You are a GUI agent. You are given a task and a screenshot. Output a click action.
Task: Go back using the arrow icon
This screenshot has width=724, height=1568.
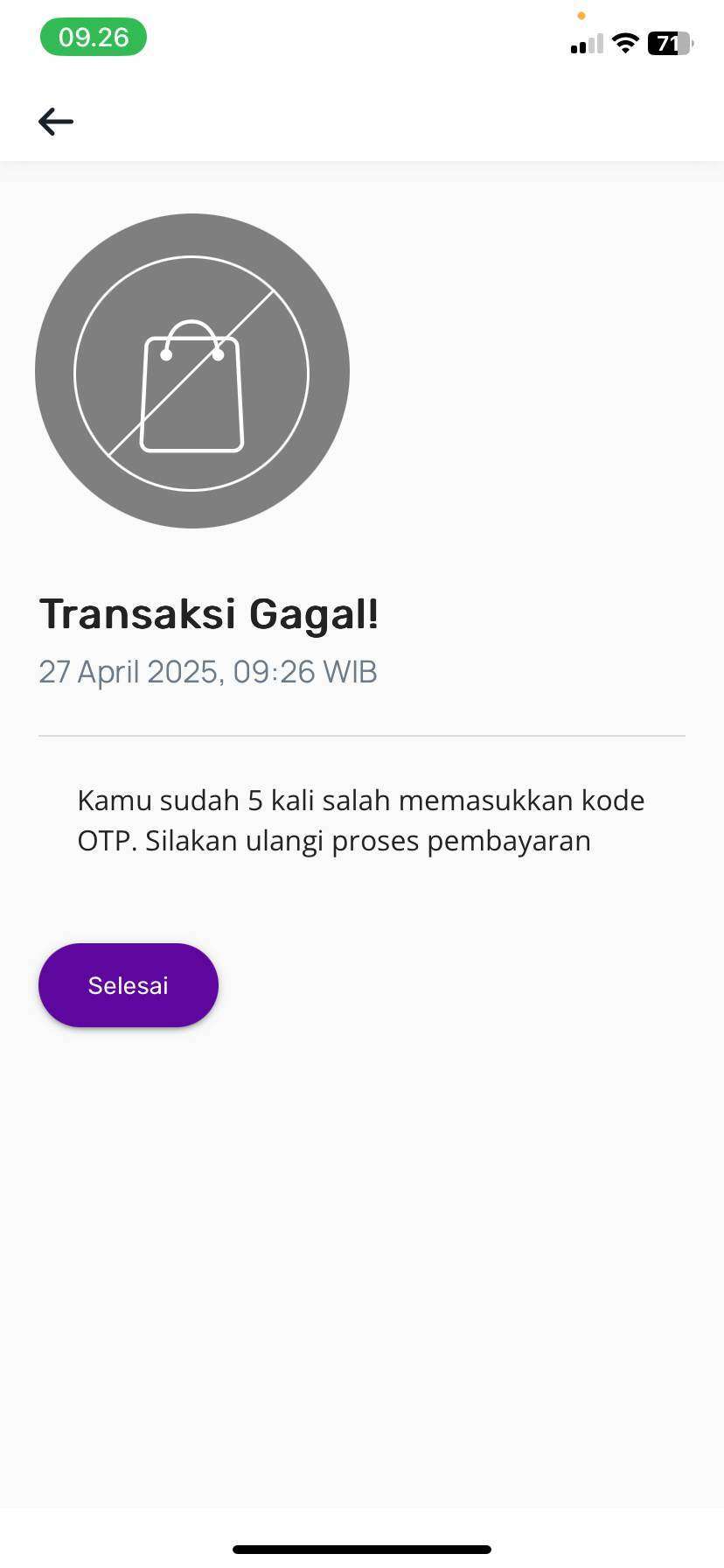point(56,122)
